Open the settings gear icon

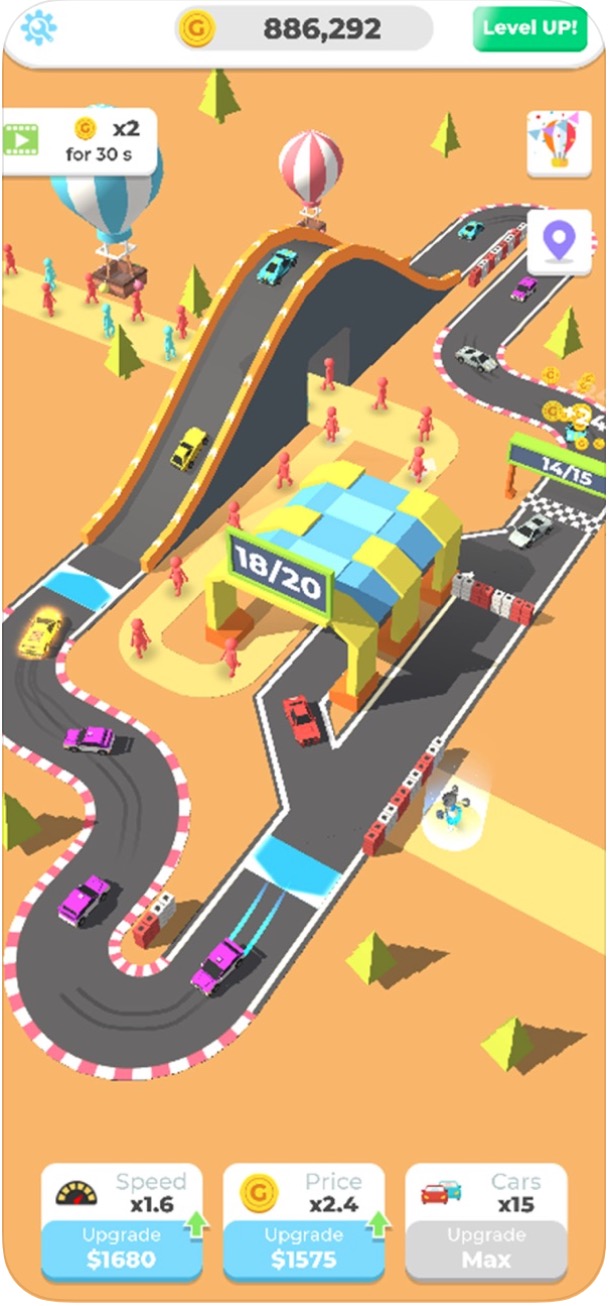point(38,28)
